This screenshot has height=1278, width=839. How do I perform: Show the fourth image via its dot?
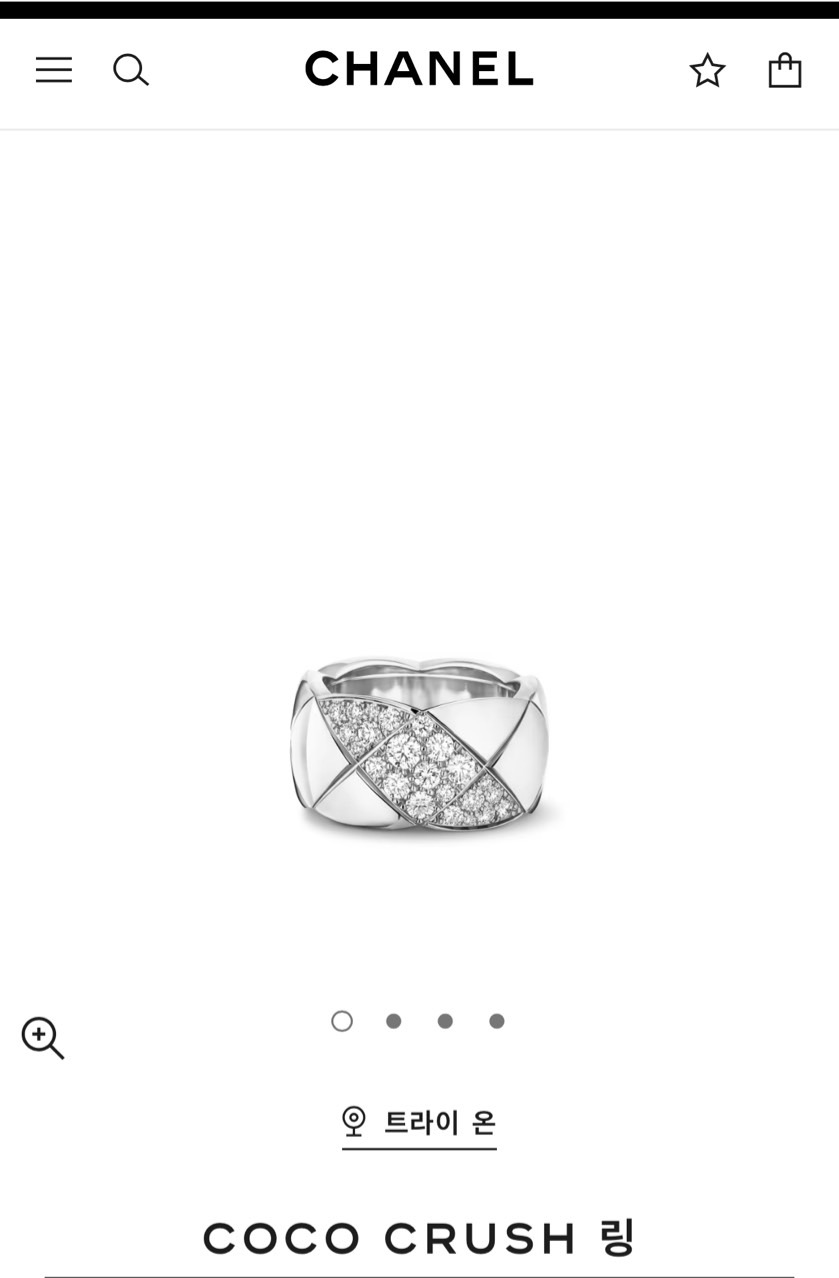coord(497,1021)
